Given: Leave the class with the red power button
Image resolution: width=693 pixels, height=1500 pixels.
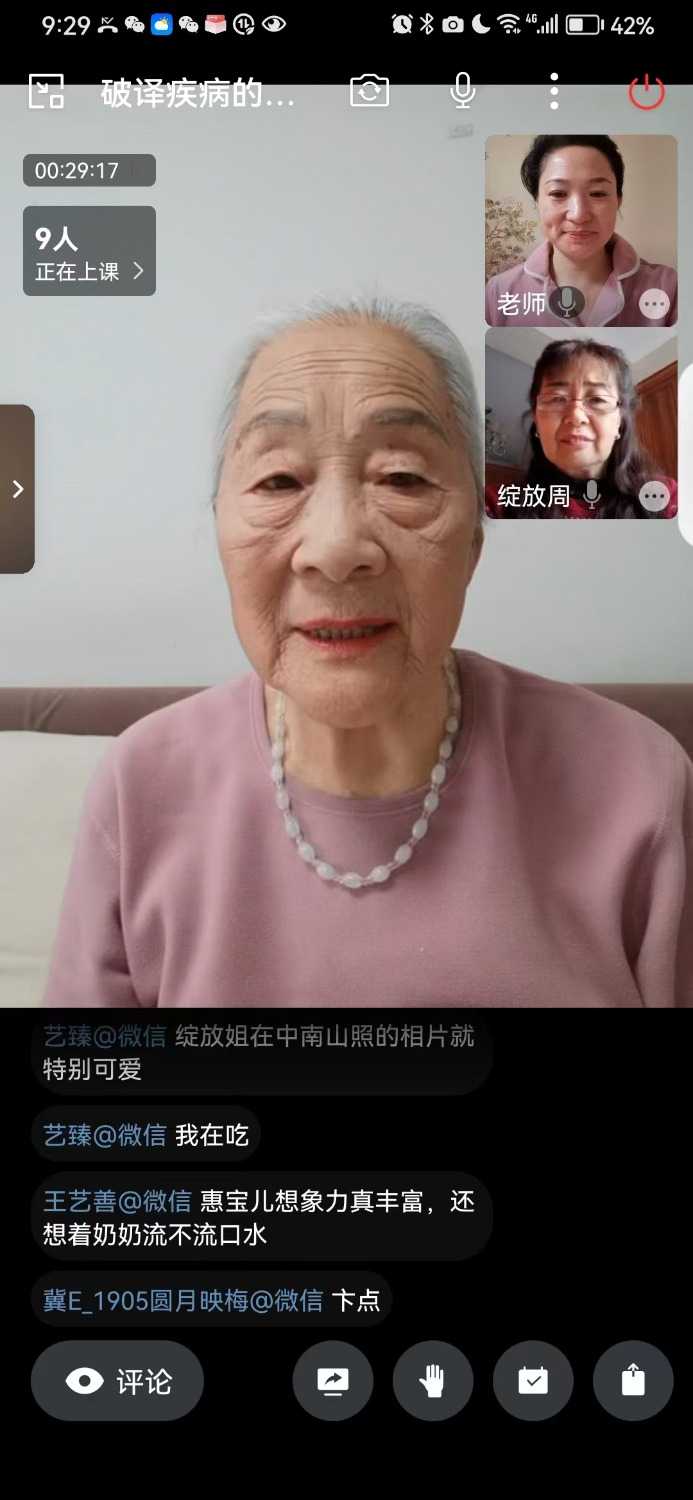Looking at the screenshot, I should coord(646,92).
